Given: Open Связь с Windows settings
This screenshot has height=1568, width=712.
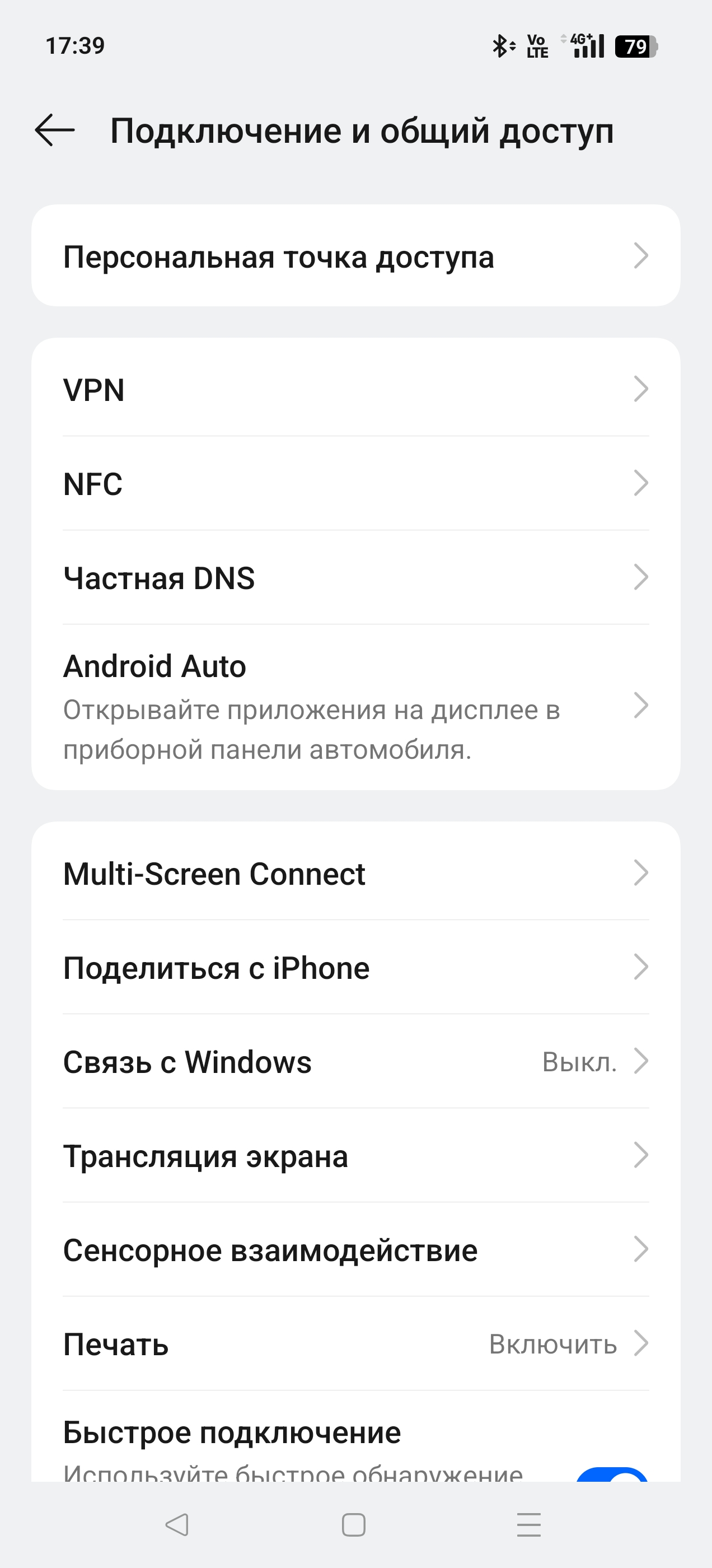Looking at the screenshot, I should point(356,1062).
